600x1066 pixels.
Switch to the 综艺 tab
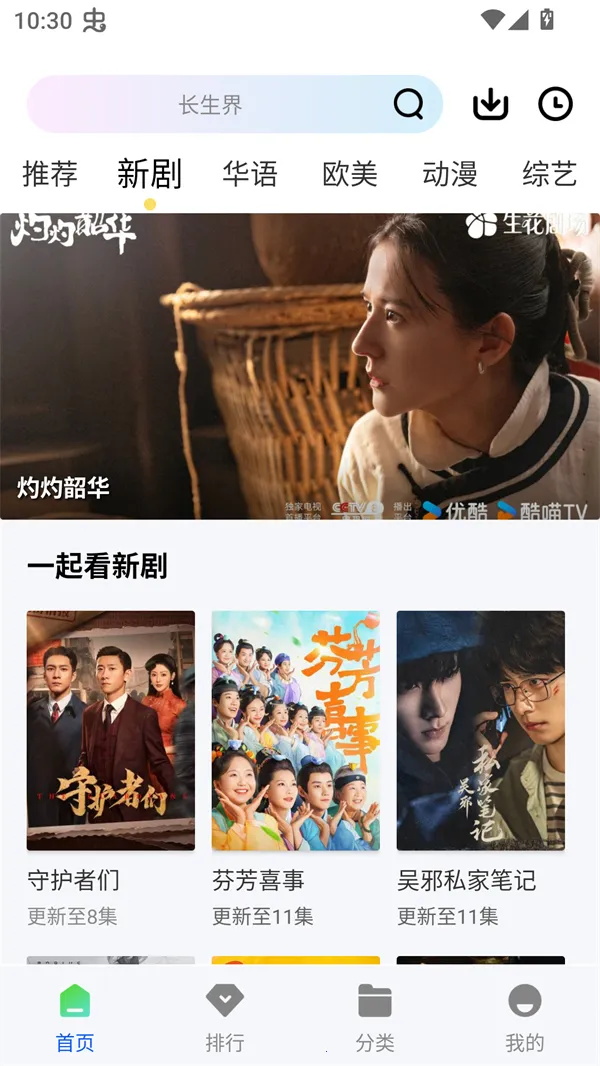[549, 174]
